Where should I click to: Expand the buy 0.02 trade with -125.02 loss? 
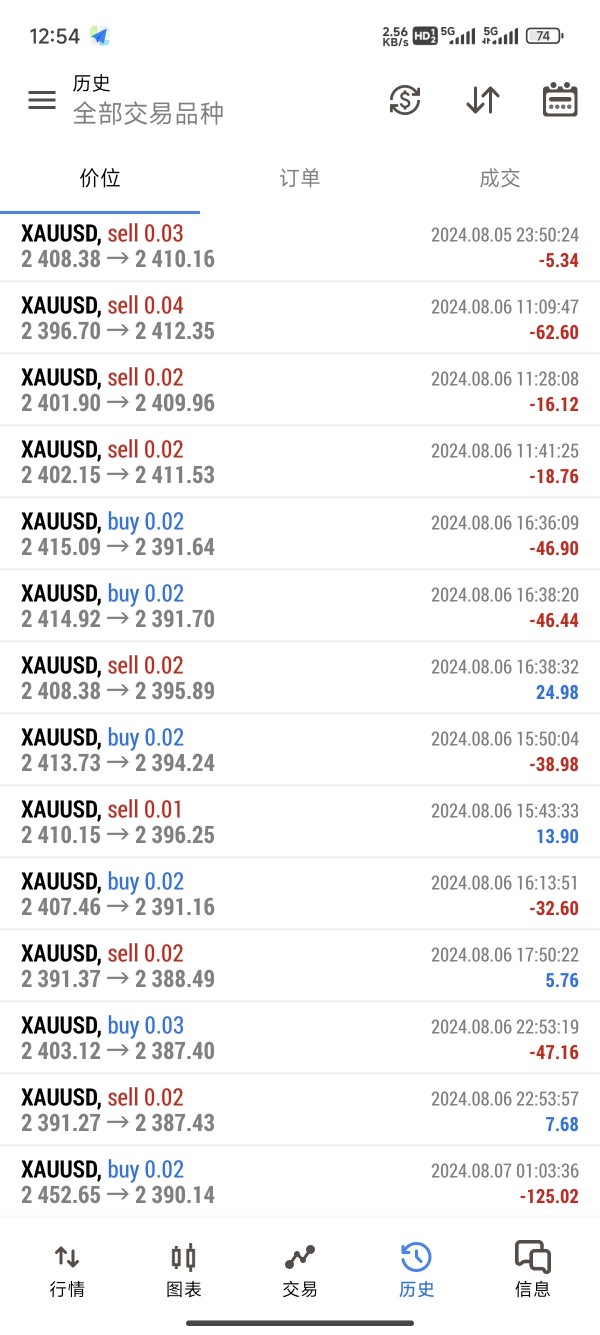(x=300, y=1182)
